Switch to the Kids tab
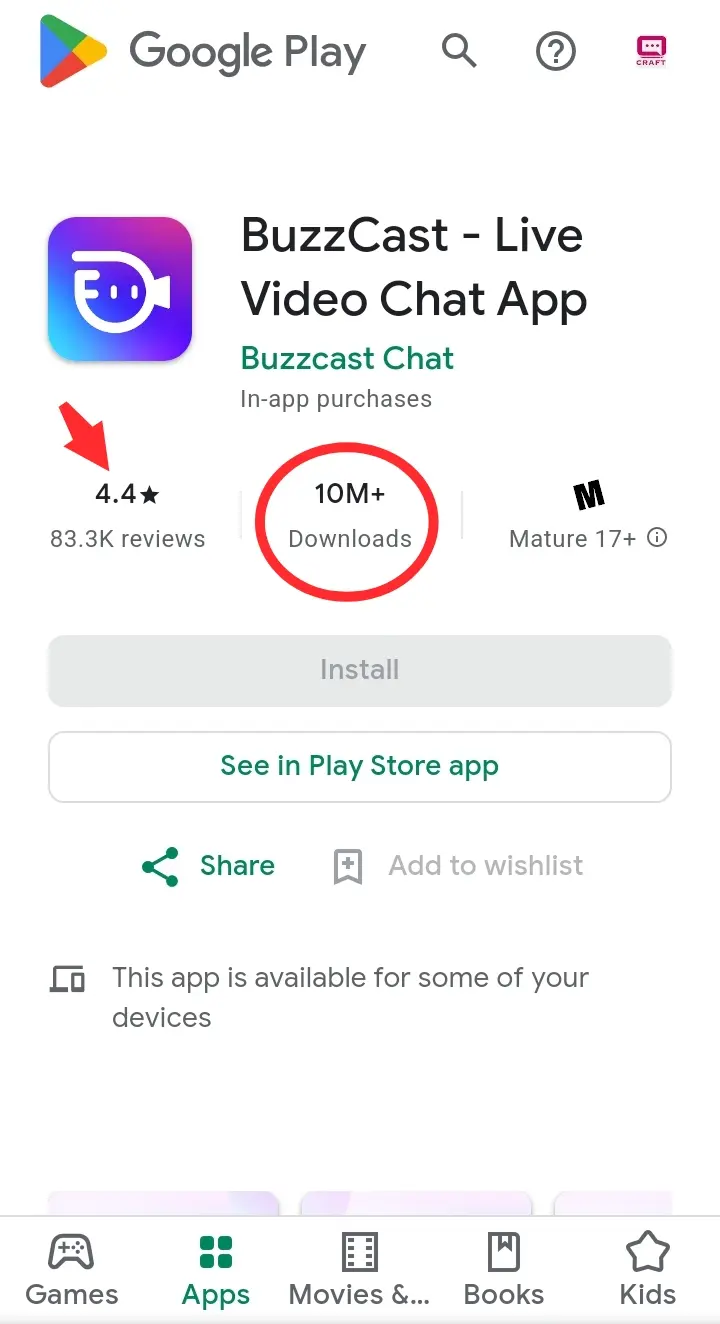This screenshot has width=720, height=1324. tap(647, 1268)
